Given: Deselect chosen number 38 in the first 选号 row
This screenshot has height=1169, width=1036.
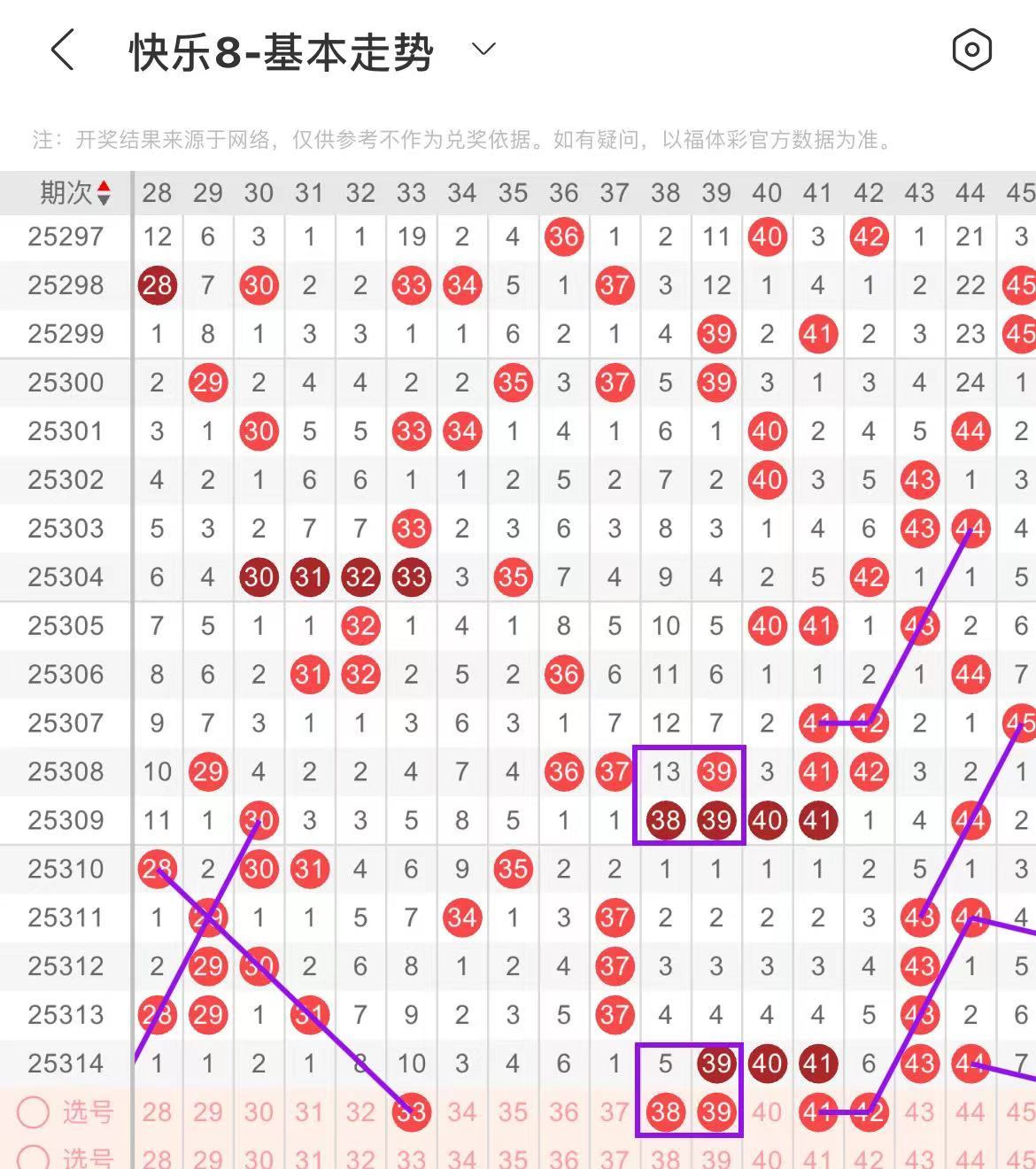Looking at the screenshot, I should 665,1112.
